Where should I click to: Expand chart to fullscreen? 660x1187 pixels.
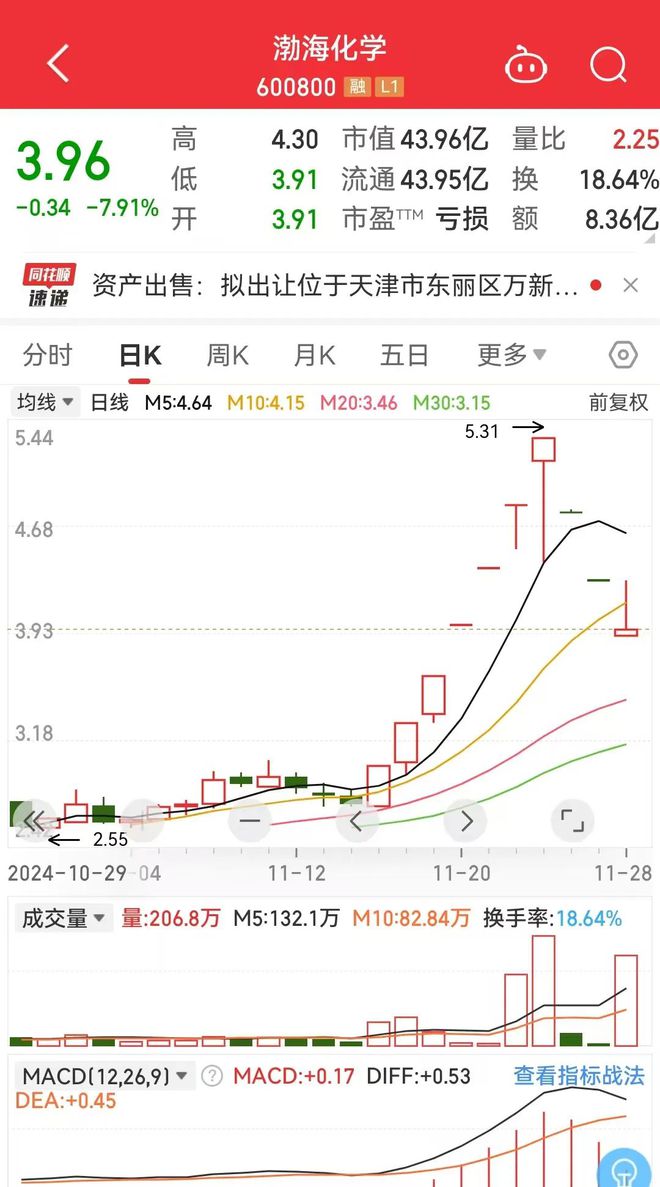coord(572,821)
